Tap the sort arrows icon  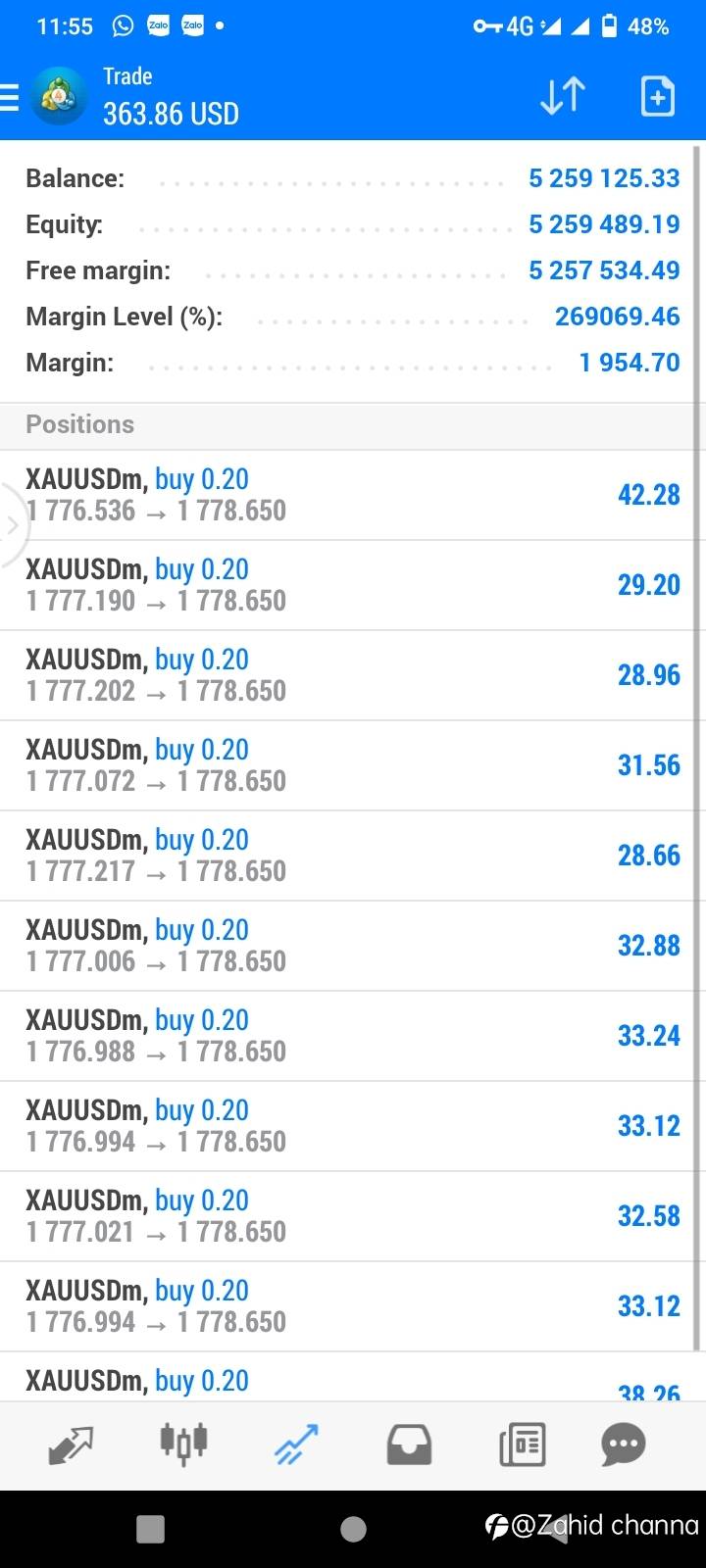click(563, 96)
